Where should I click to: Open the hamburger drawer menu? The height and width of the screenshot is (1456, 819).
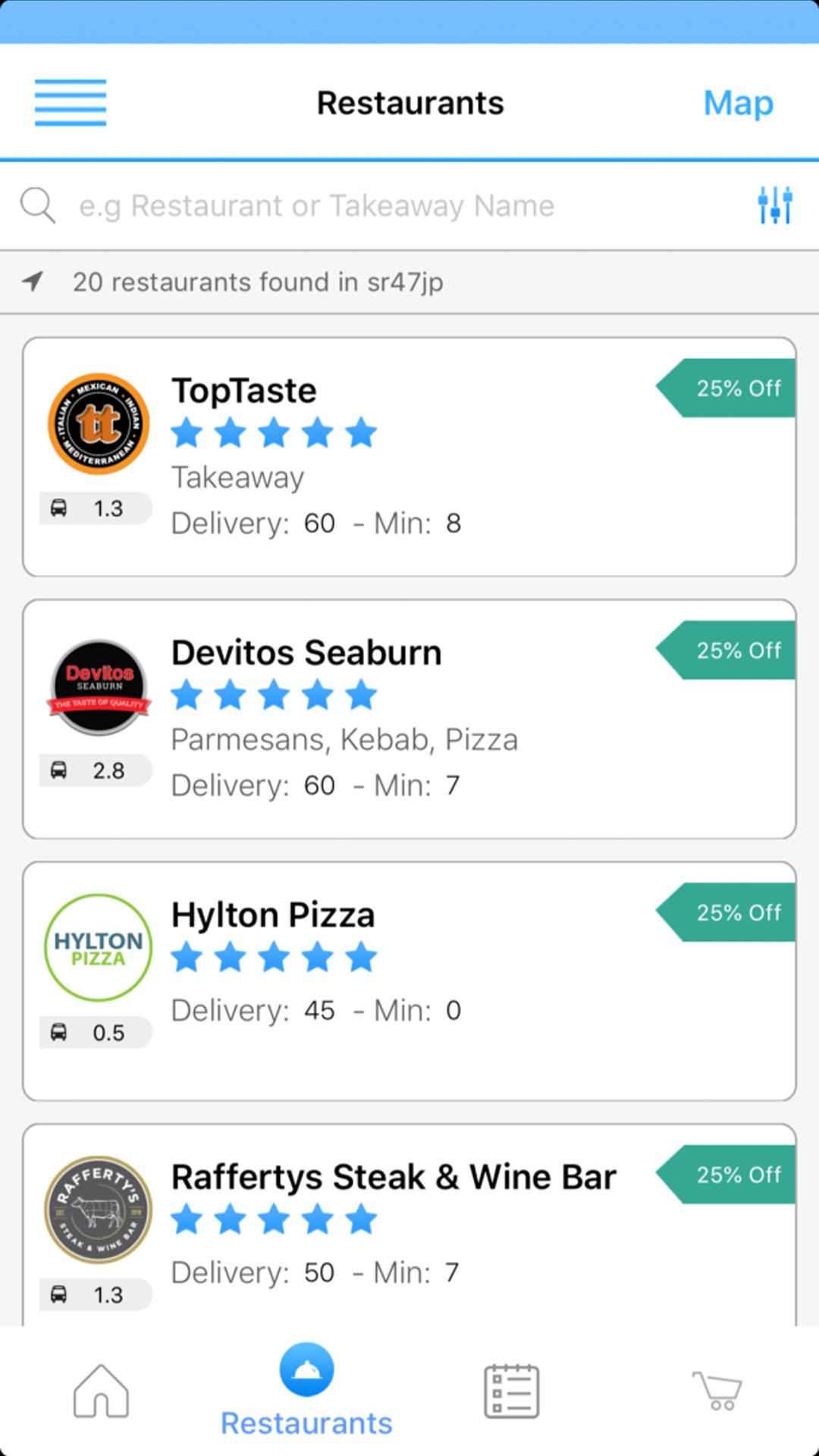point(71,102)
